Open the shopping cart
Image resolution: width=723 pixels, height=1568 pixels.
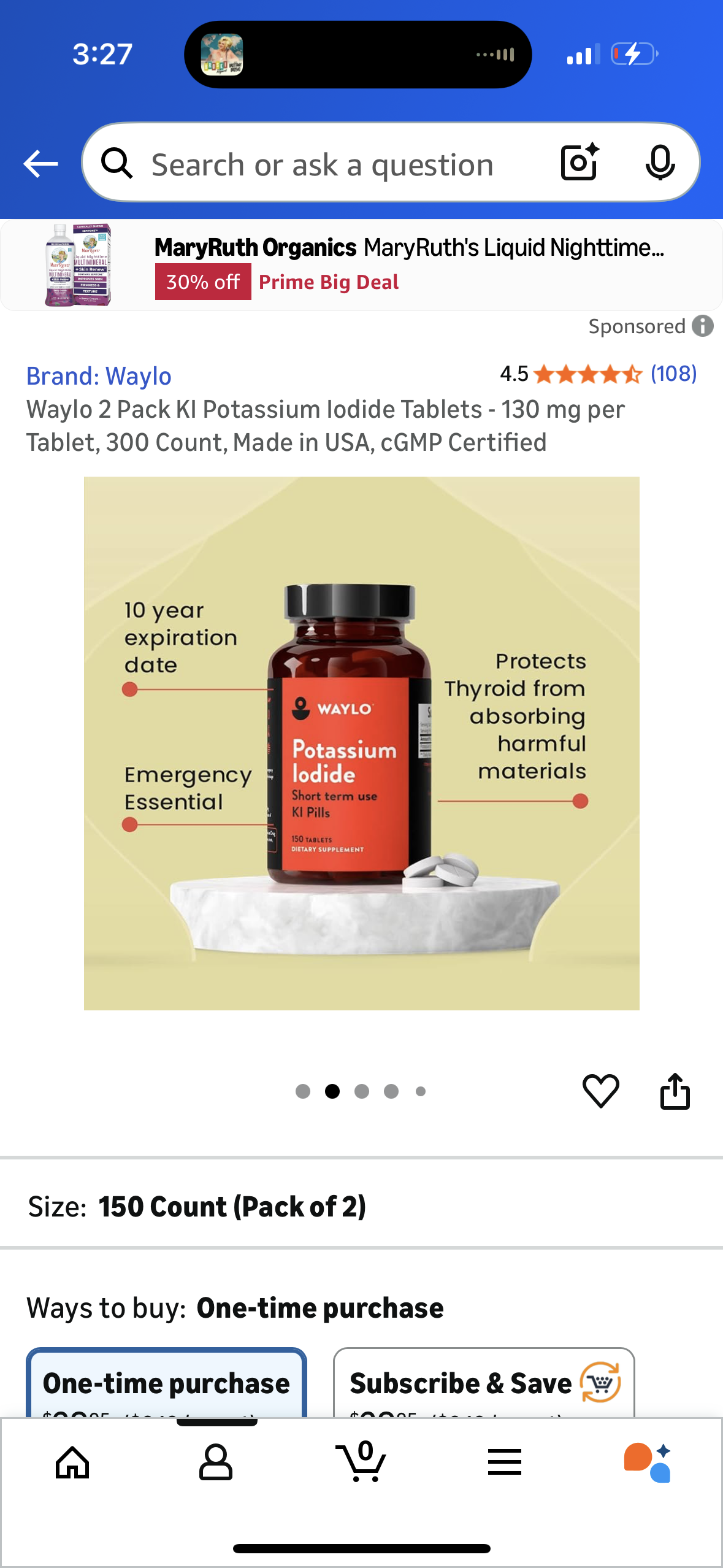click(x=361, y=1462)
